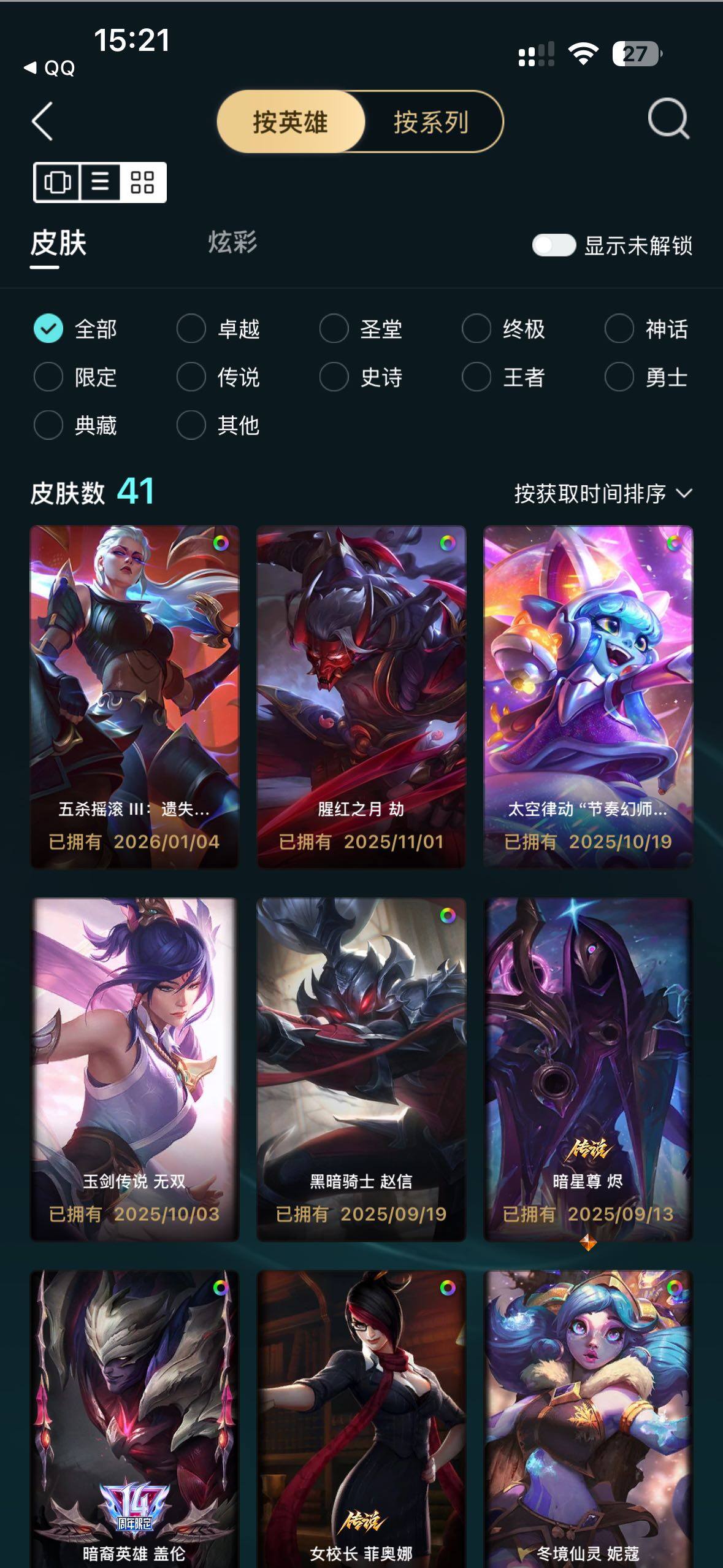Open the search icon
The height and width of the screenshot is (1568, 723).
point(668,119)
